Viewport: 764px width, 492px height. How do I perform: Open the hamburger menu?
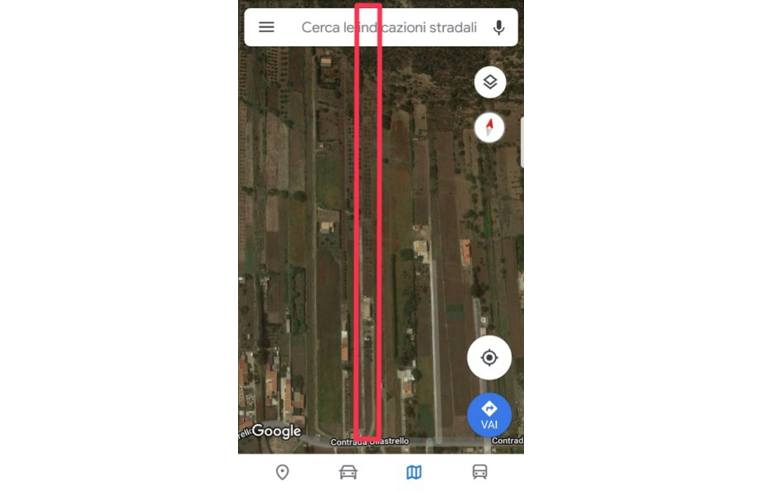pyautogui.click(x=266, y=27)
